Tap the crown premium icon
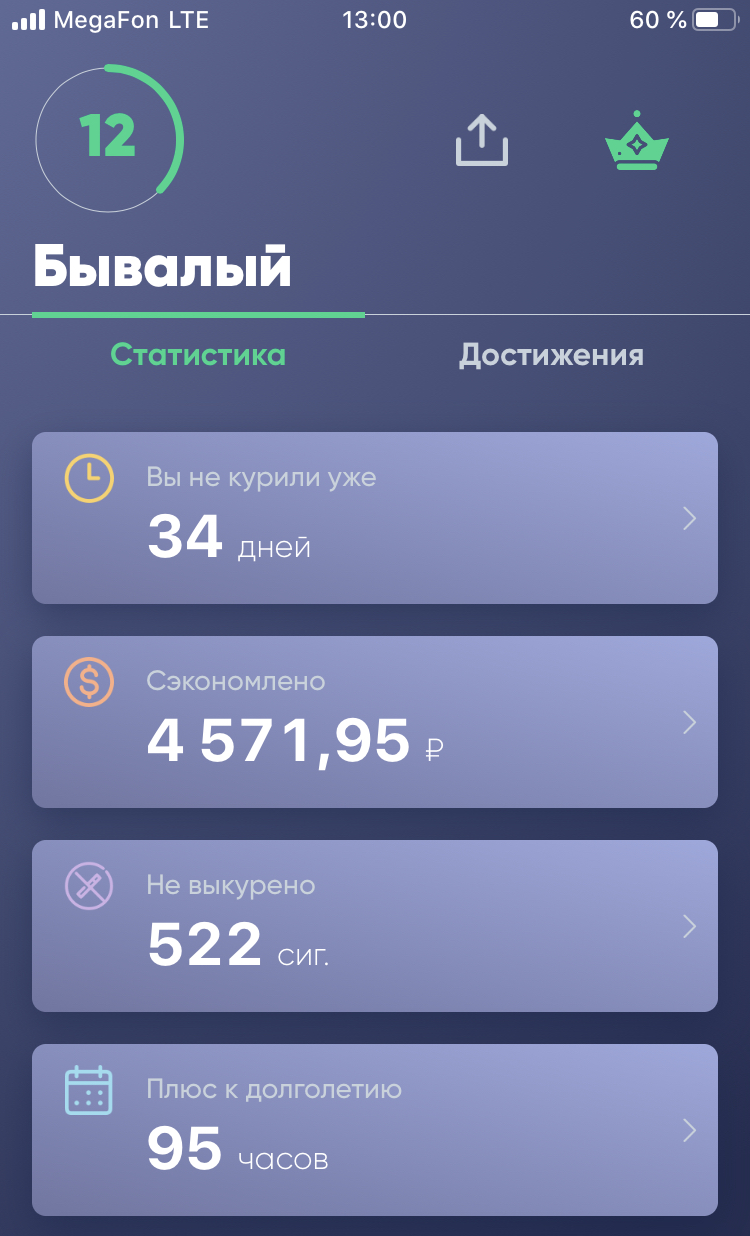Image resolution: width=750 pixels, height=1236 pixels. 637,142
